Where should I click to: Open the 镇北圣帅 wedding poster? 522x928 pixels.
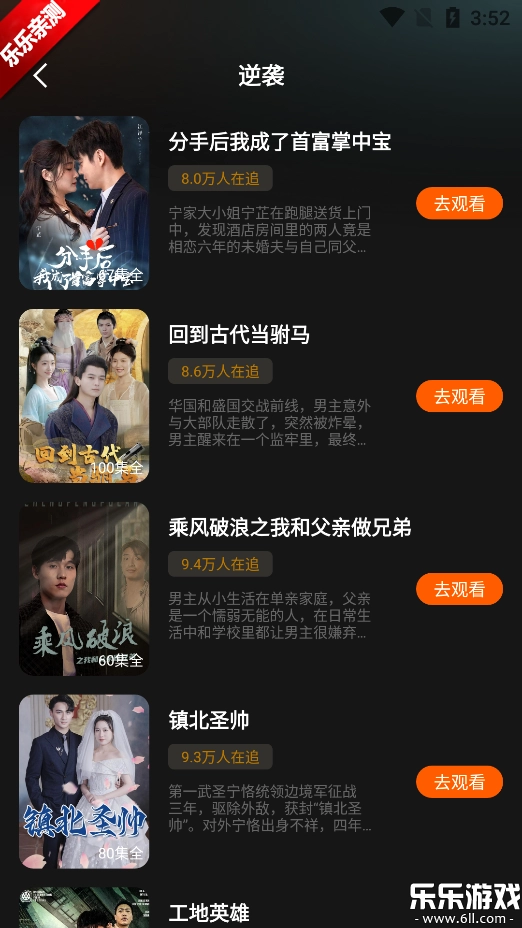coord(84,782)
